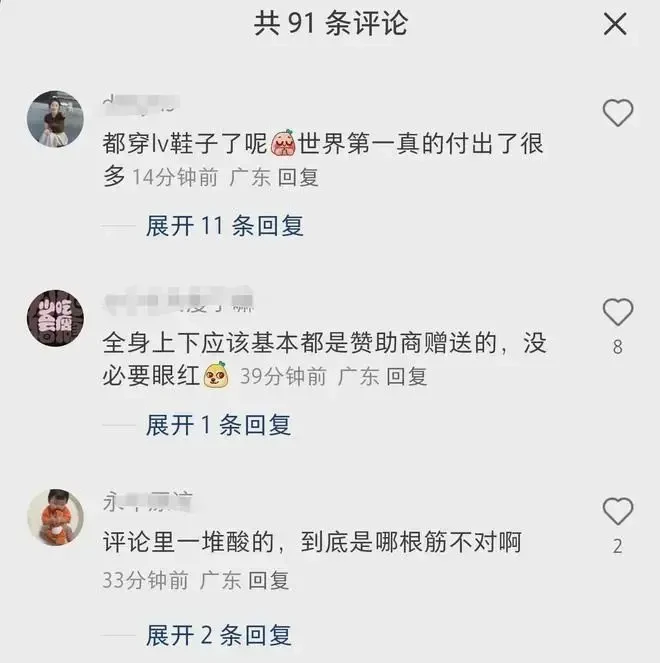The image size is (660, 663).
Task: Open avatar of the lv鞋子 commenter
Action: pos(54,120)
